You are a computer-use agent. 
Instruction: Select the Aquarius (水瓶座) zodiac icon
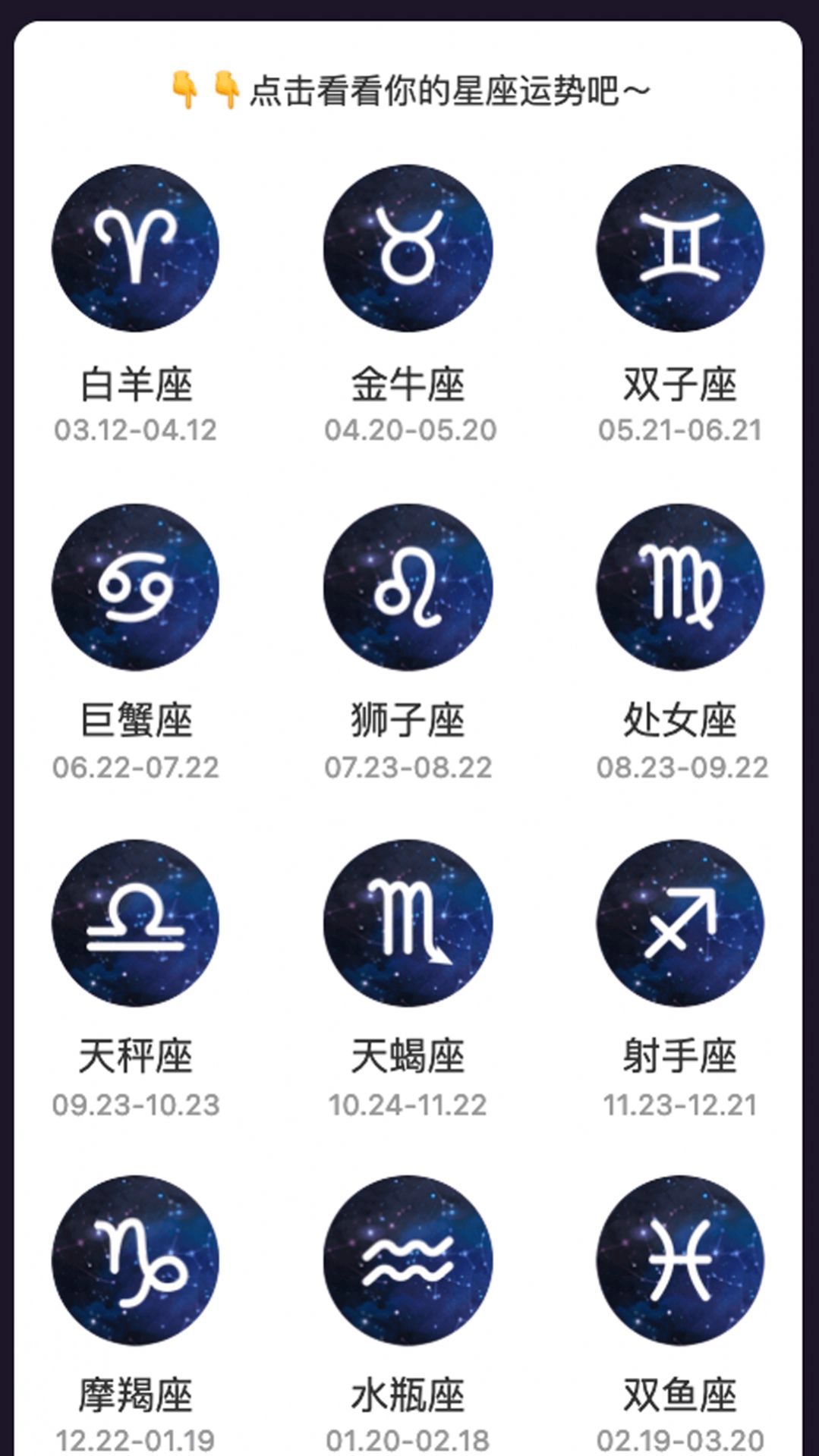pyautogui.click(x=408, y=1259)
